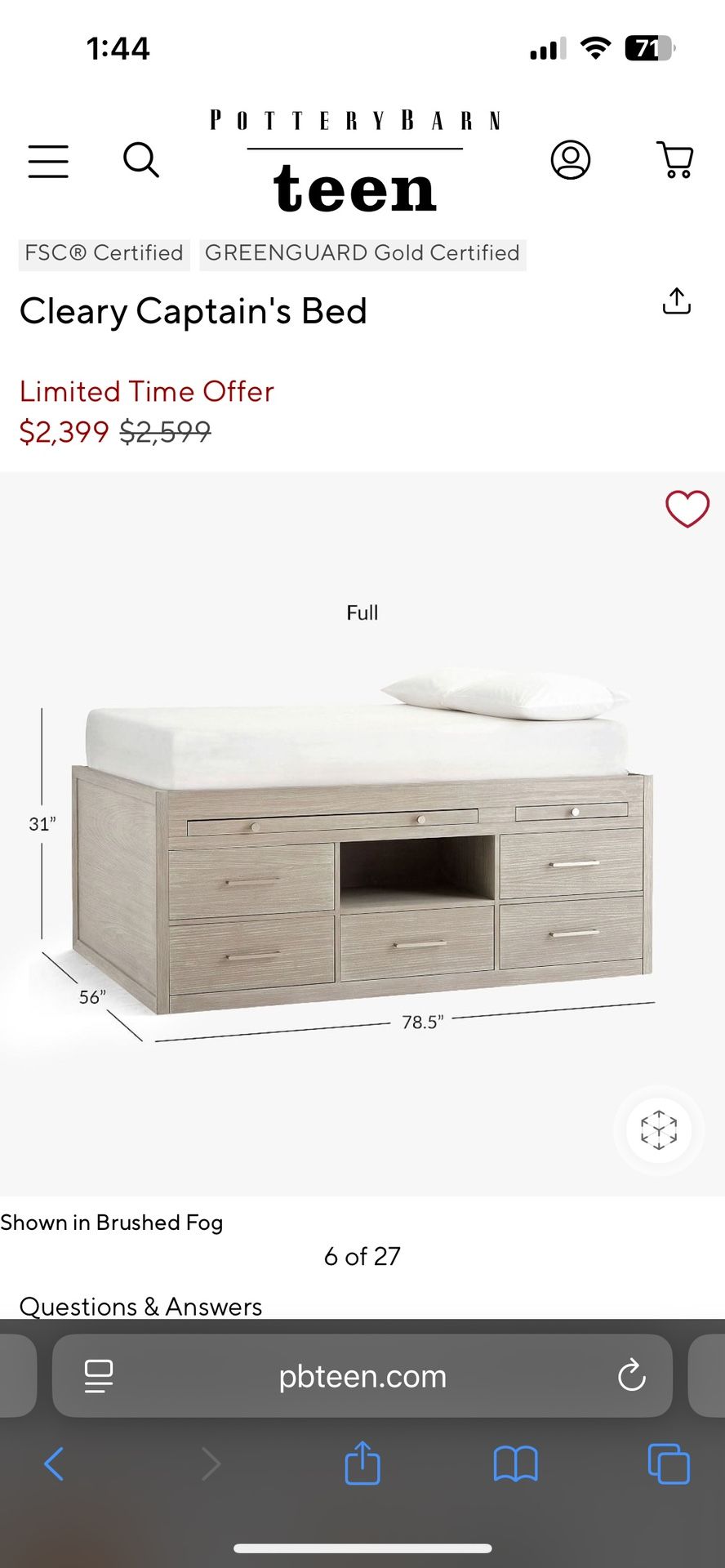This screenshot has height=1568, width=725.
Task: Tap the pbteen.com address bar
Action: coord(362,1375)
